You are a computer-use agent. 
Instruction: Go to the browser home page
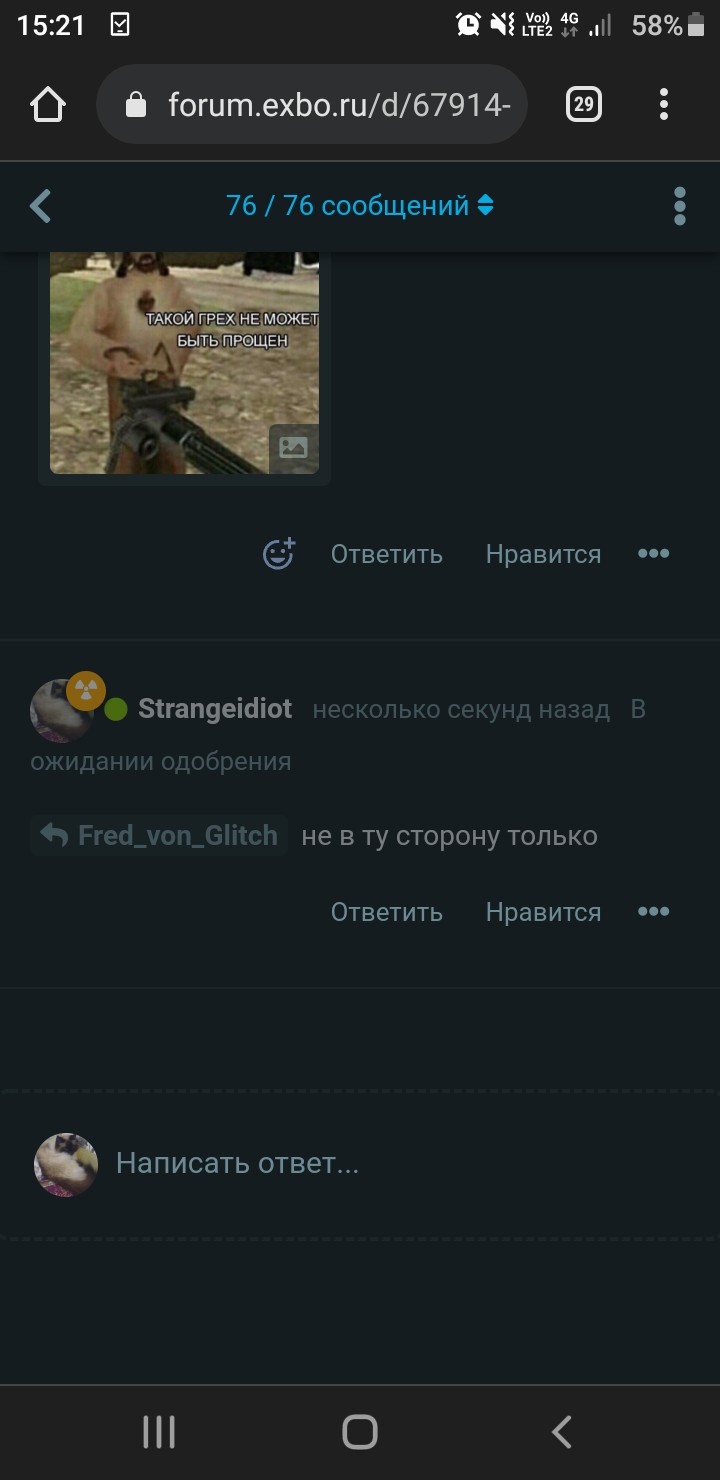click(x=48, y=104)
